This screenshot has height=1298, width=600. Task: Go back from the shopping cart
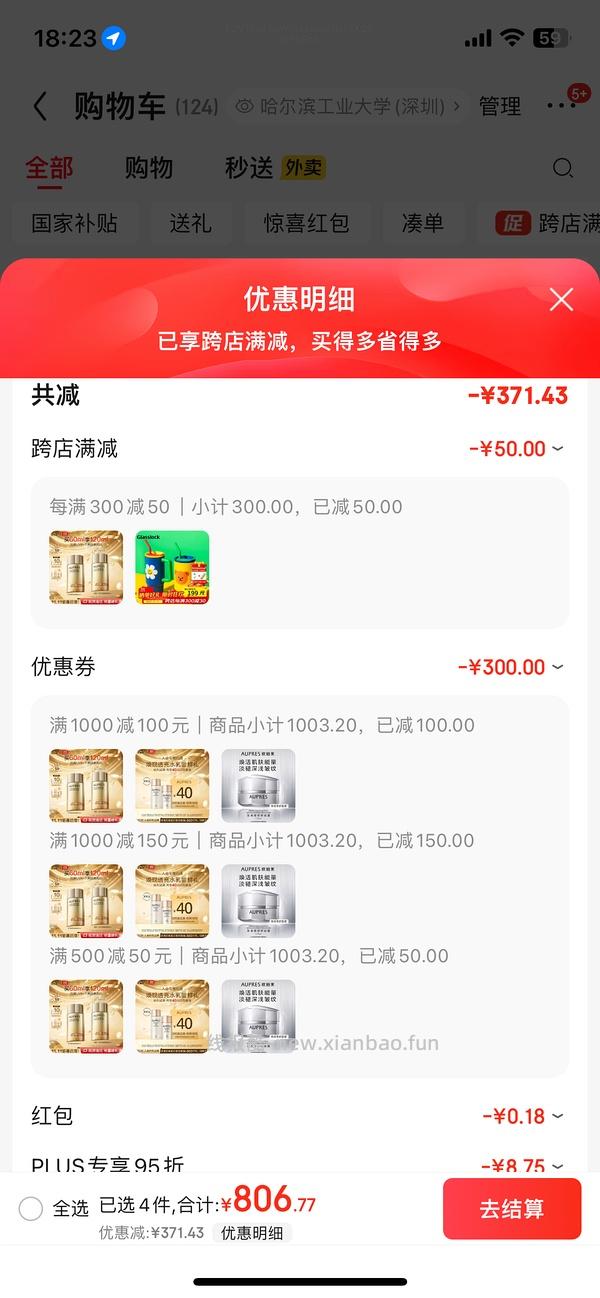pos(40,106)
